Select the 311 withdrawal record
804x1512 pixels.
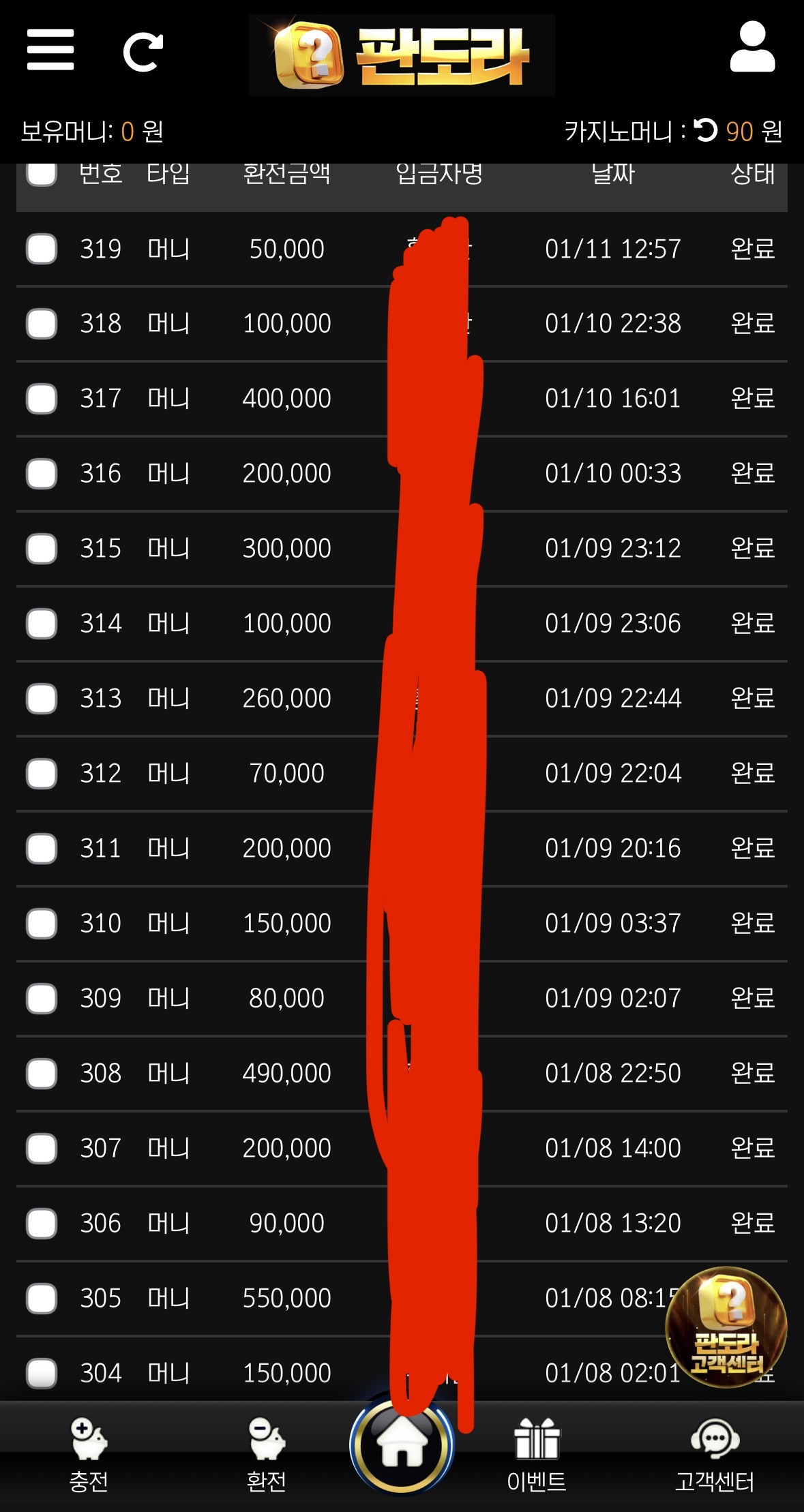pos(42,849)
